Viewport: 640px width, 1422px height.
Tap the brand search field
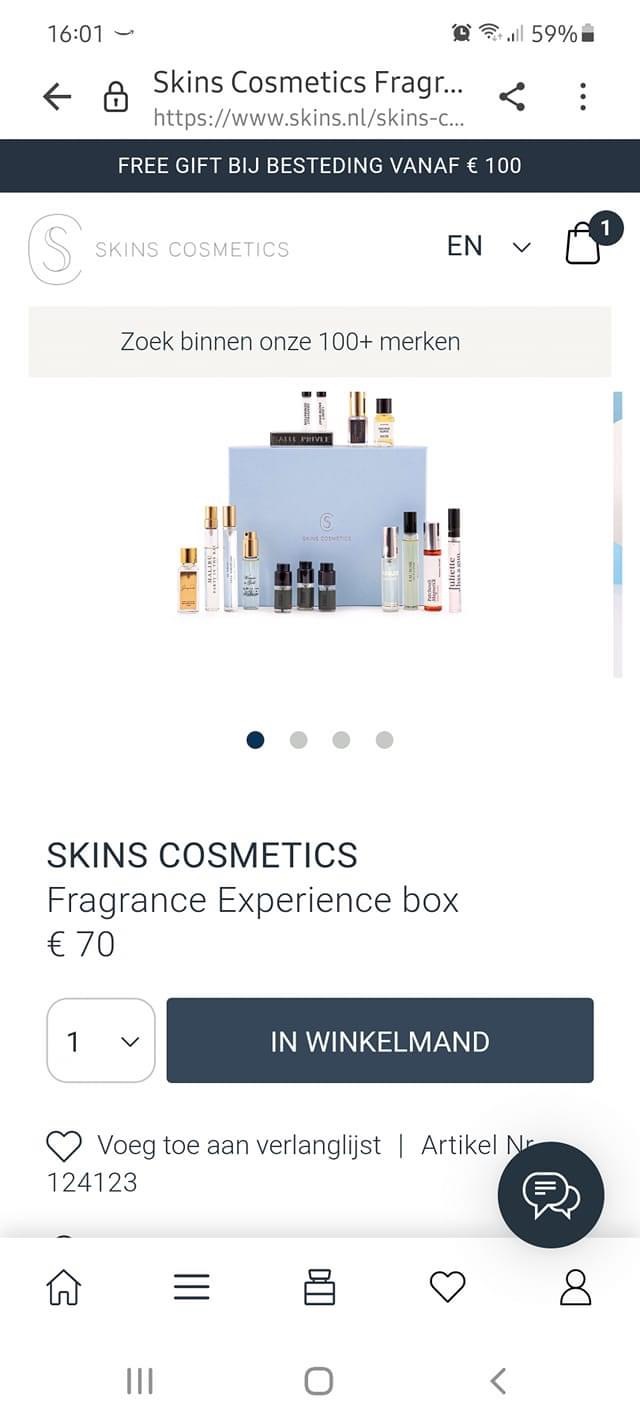point(320,341)
